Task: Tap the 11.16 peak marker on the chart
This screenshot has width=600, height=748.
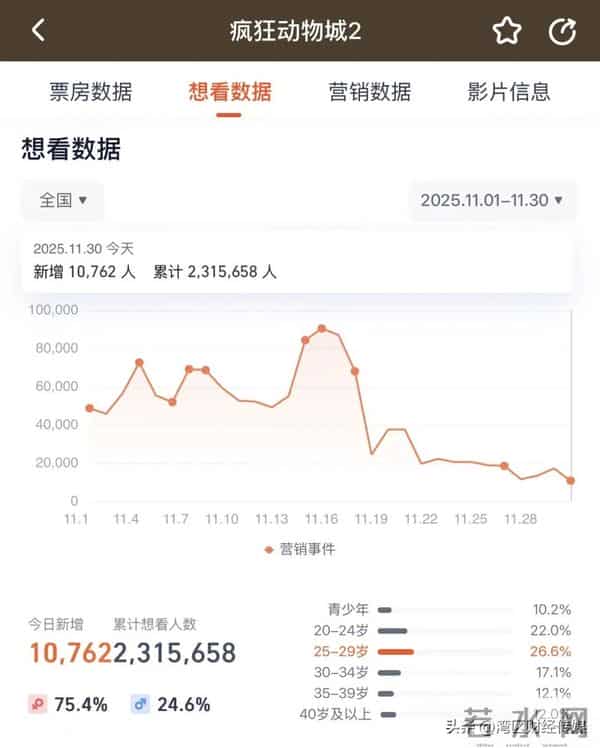Action: click(322, 328)
